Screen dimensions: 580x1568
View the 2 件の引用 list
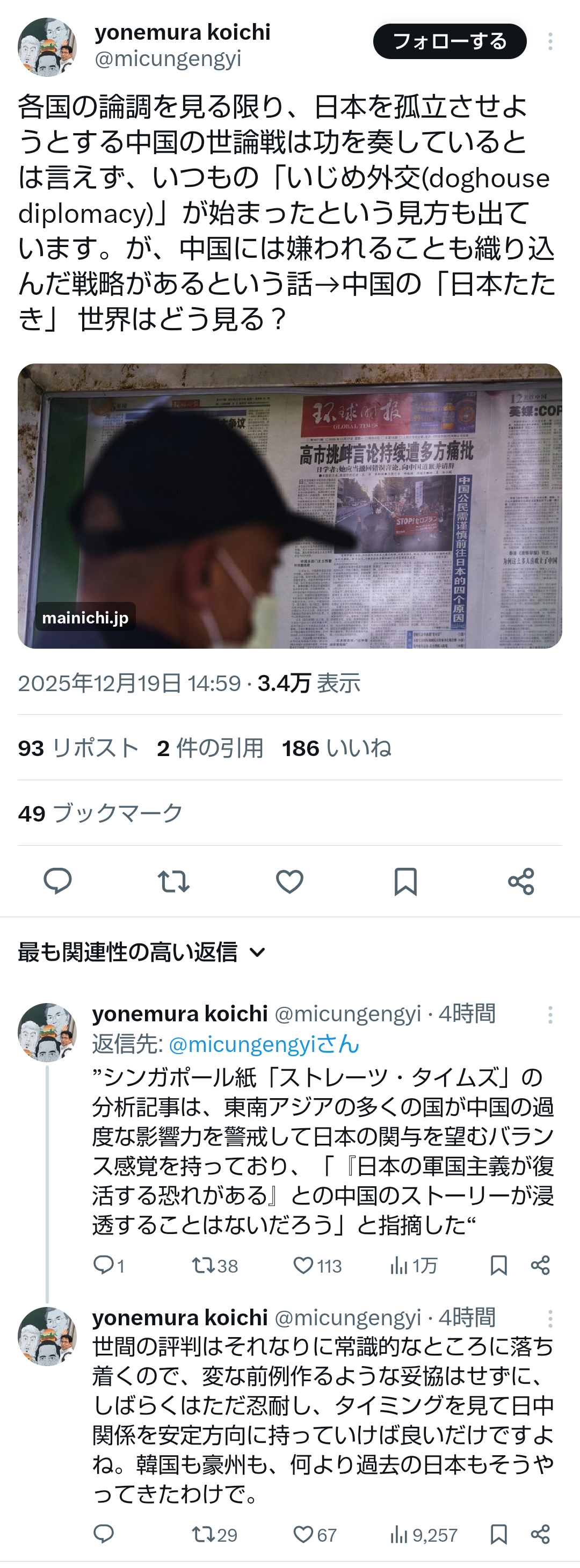point(210,748)
